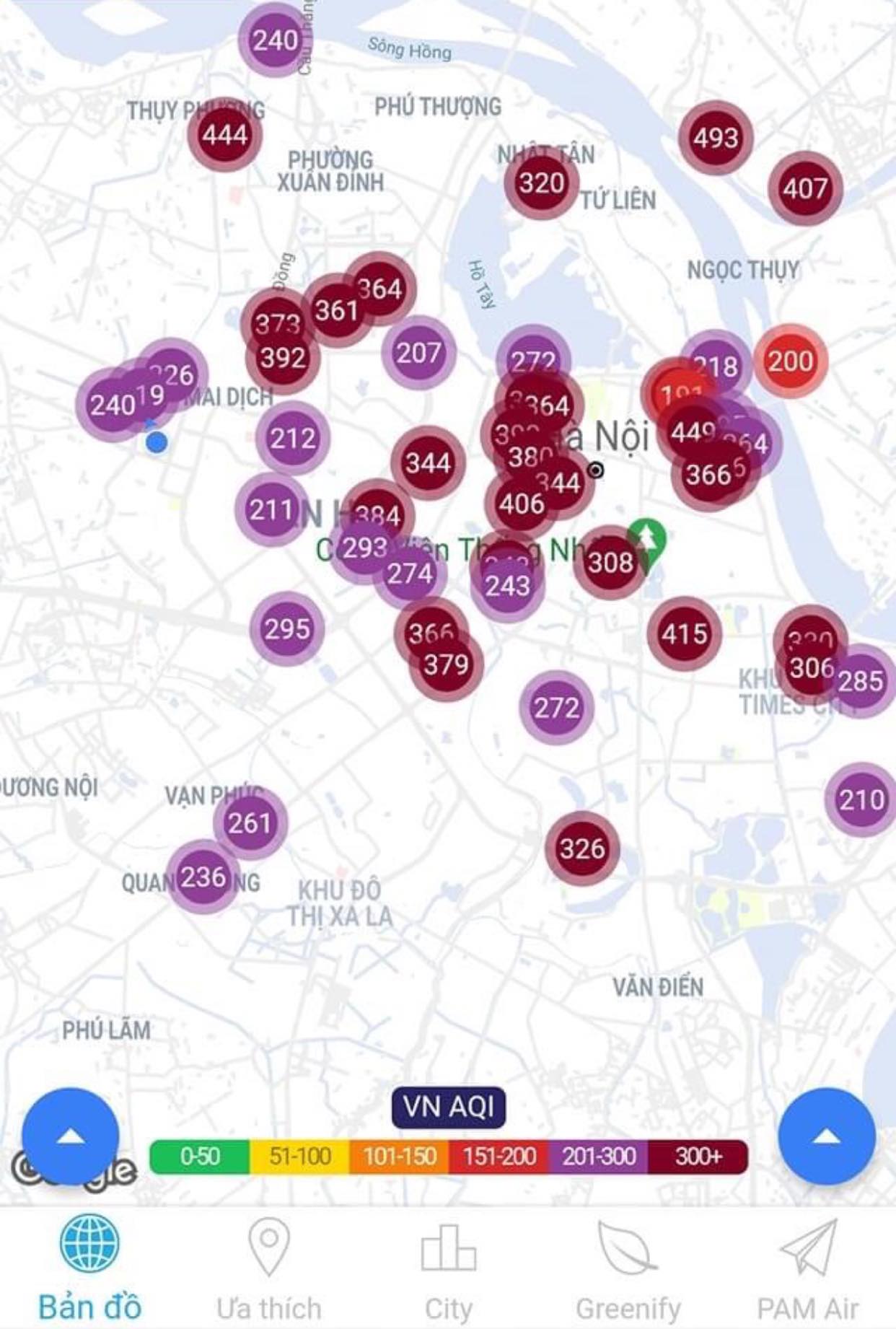Open the 320 marker at Nhật Tân

(541, 183)
